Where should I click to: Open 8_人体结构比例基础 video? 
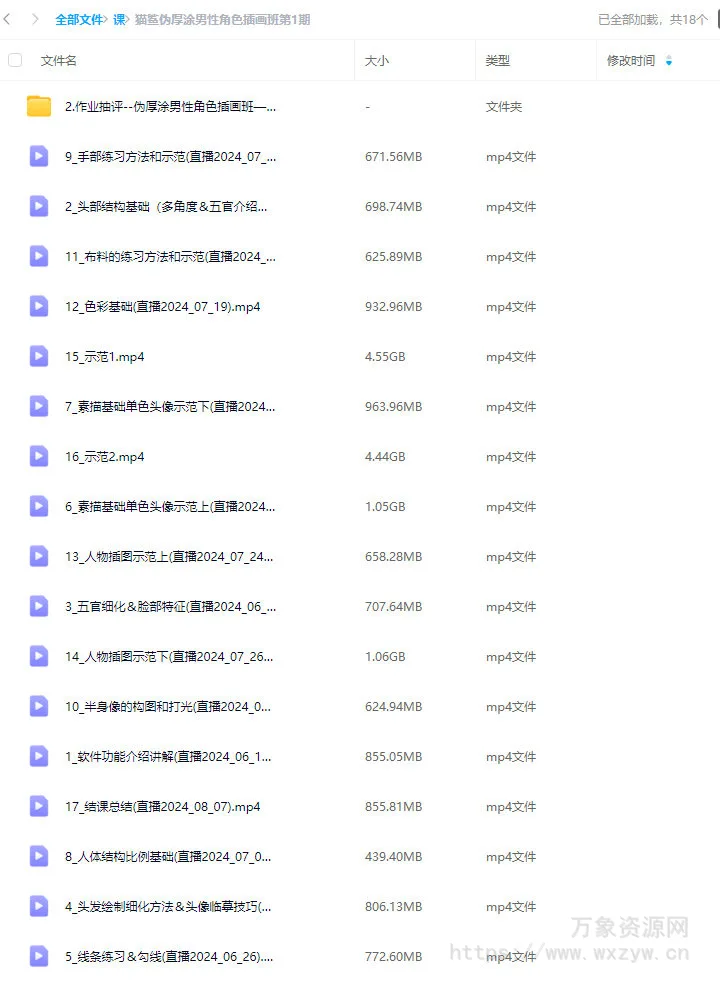[x=168, y=857]
